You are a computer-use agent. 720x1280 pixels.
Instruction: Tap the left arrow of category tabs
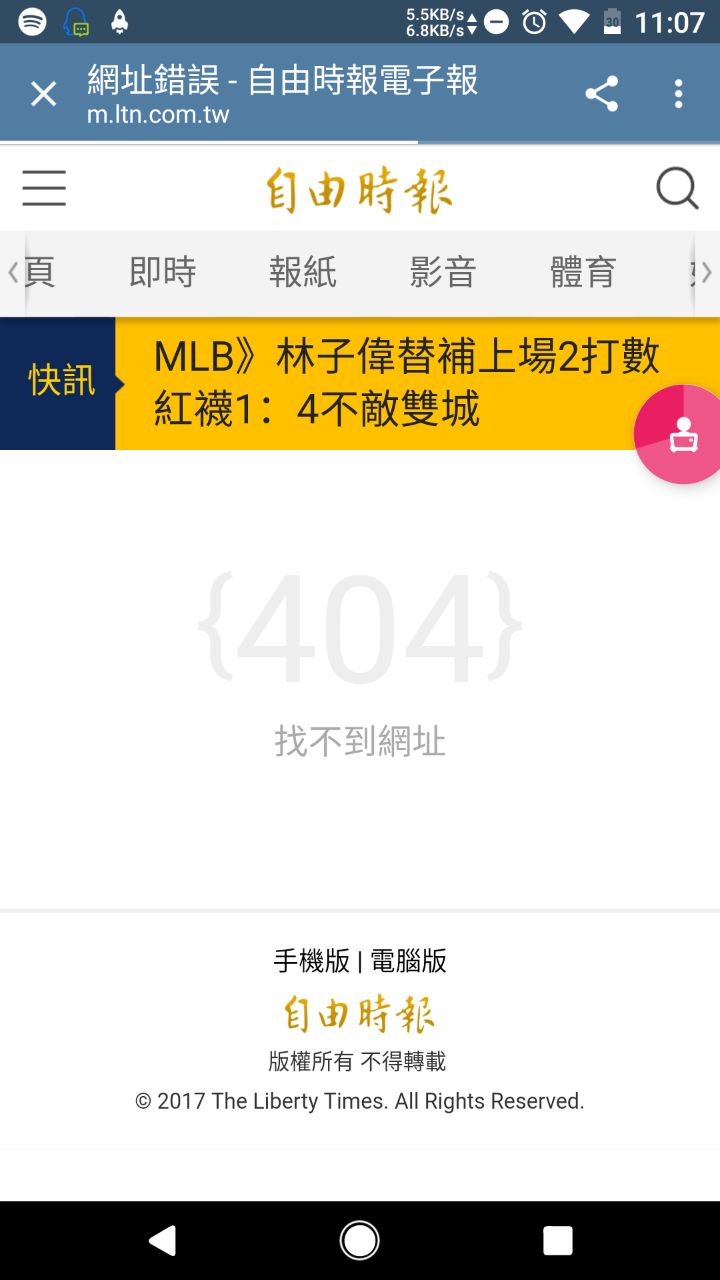point(12,272)
